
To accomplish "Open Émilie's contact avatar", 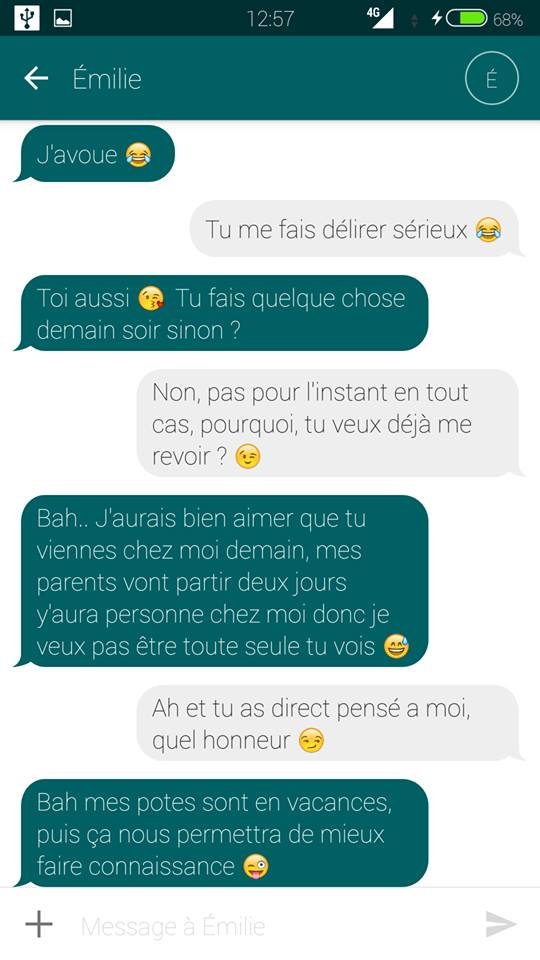I will (x=492, y=79).
